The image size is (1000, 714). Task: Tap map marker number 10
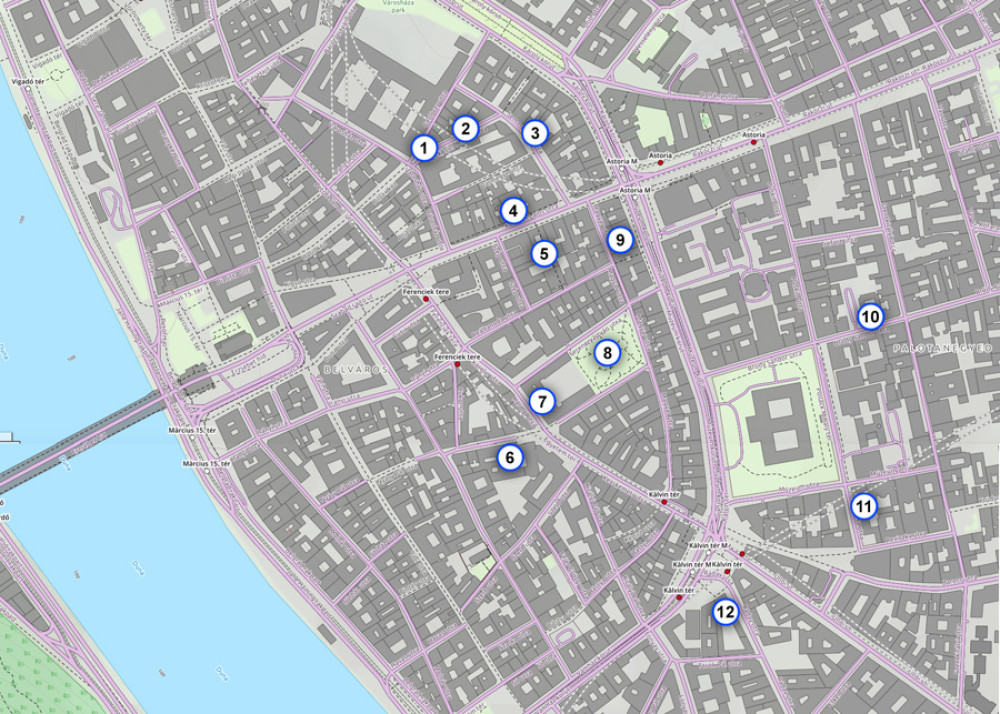[870, 317]
